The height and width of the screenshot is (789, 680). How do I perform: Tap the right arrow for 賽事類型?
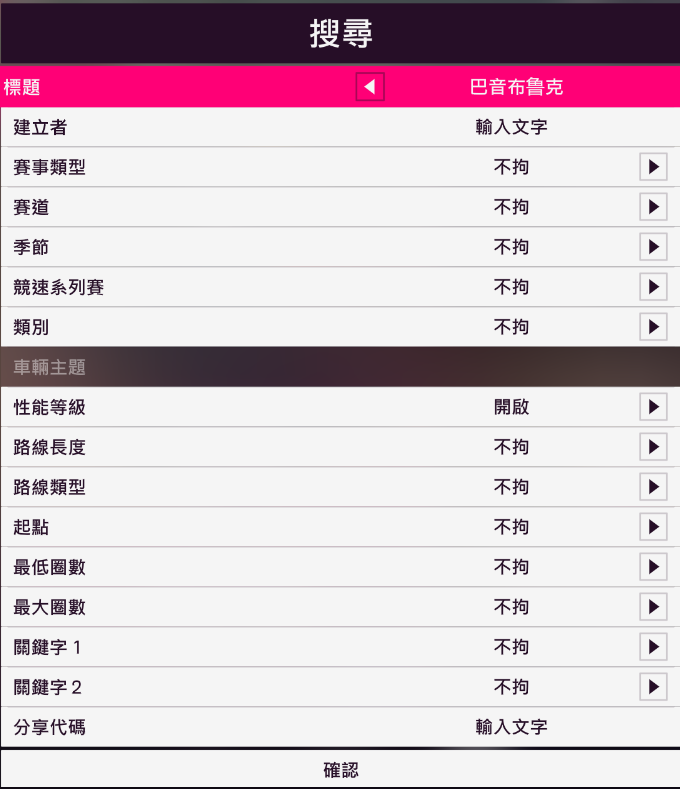tap(653, 167)
